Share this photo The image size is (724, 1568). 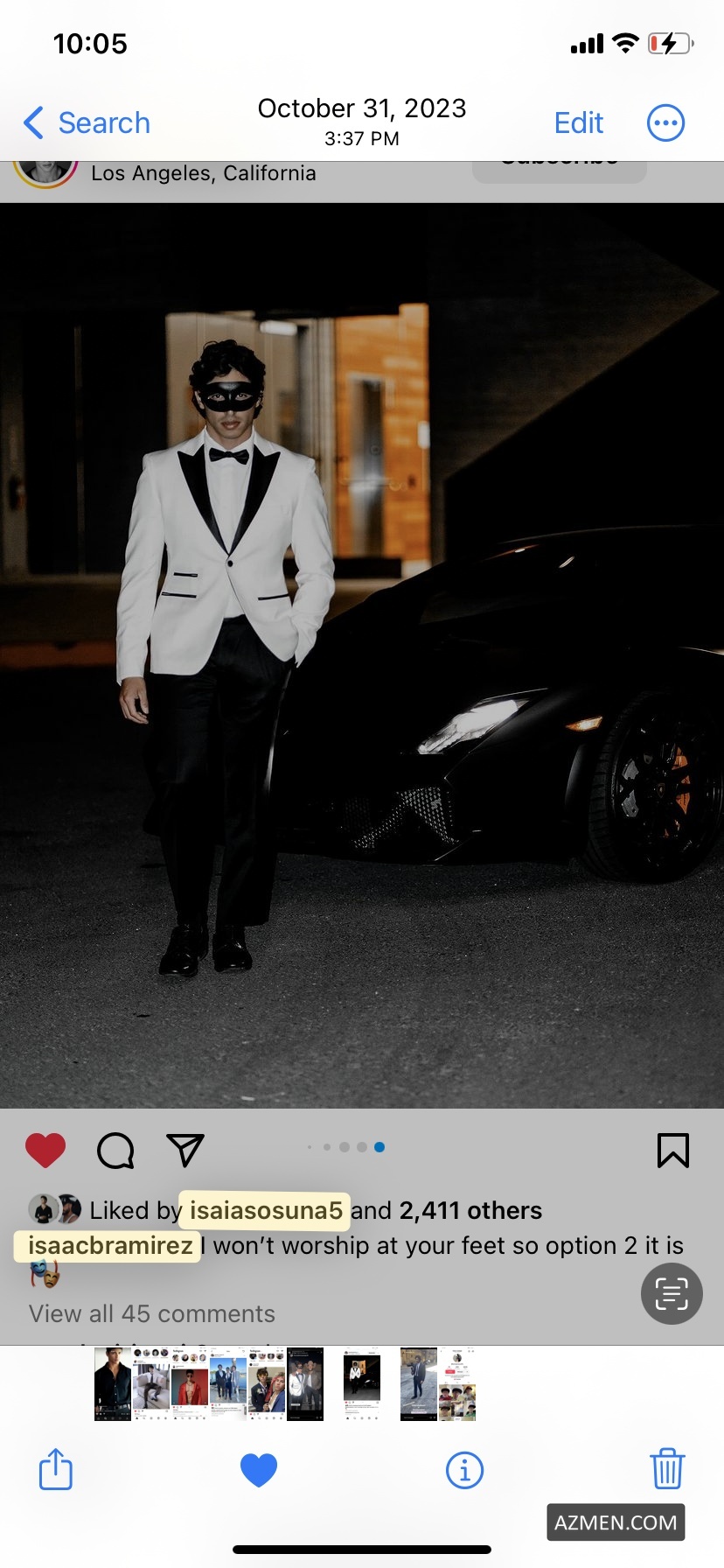coord(56,1469)
